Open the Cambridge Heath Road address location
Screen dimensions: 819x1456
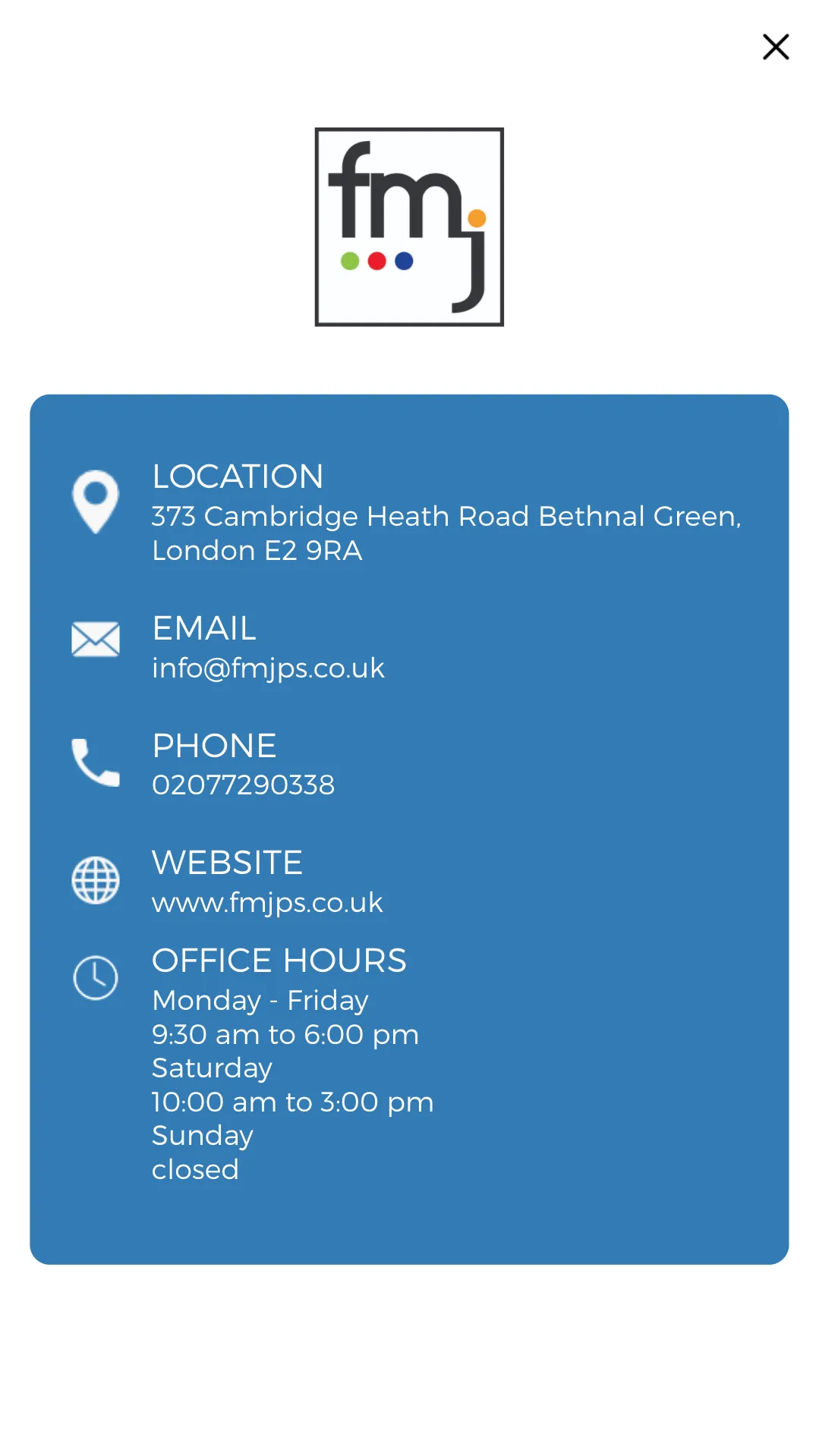point(446,533)
